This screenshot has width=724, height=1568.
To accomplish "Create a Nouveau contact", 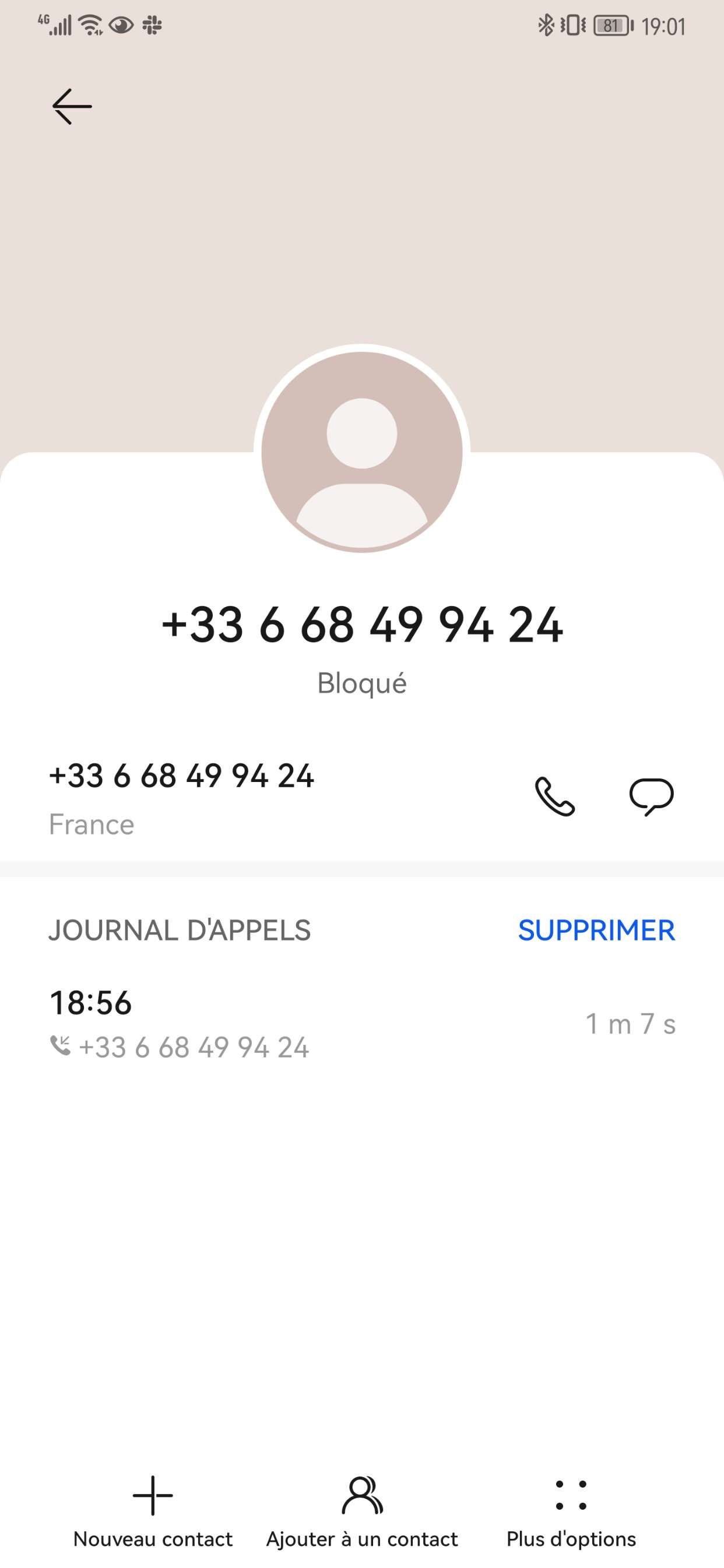I will click(153, 1511).
